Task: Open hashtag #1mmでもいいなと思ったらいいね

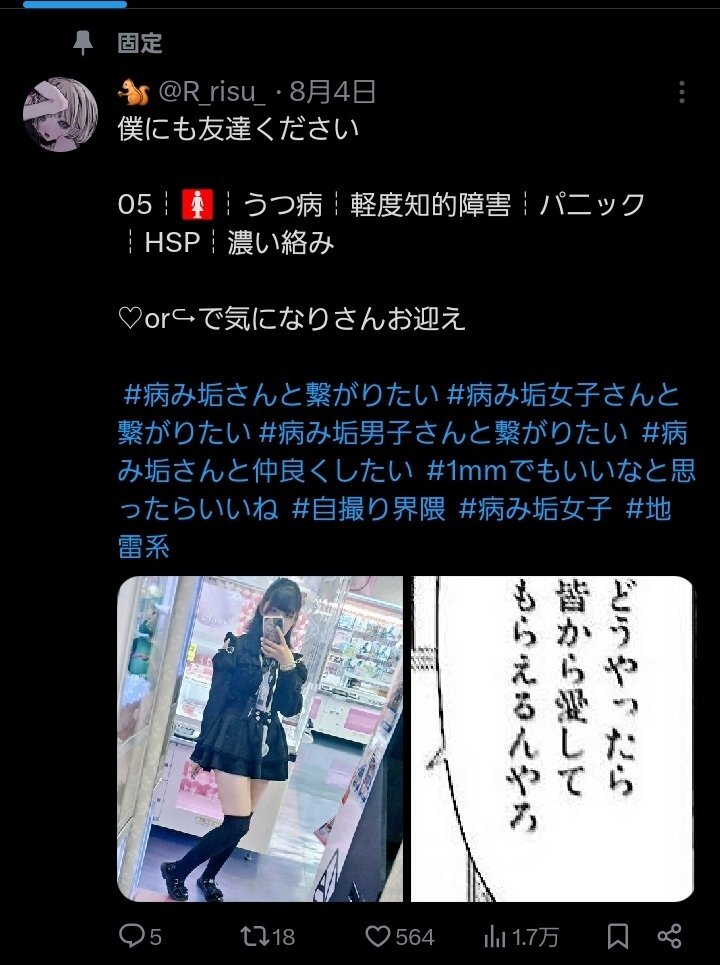Action: pyautogui.click(x=407, y=490)
